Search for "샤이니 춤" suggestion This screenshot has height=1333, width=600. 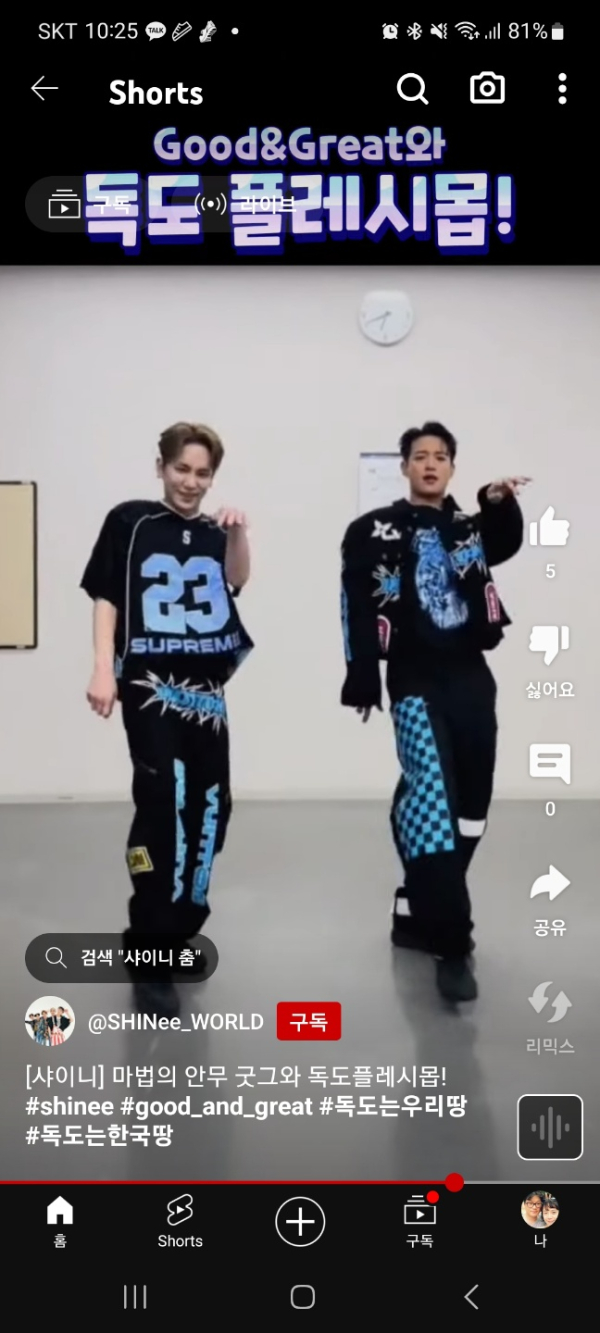coord(121,958)
